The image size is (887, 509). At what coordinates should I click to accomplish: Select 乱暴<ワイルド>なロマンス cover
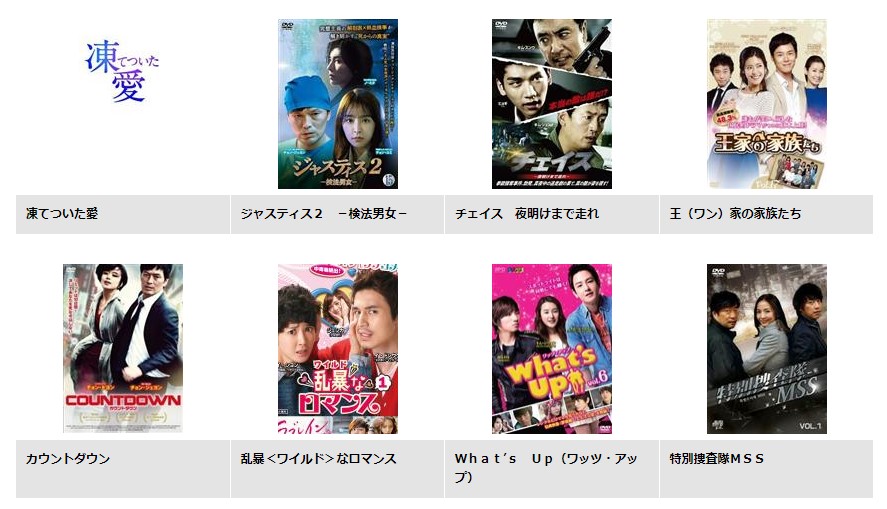[337, 348]
